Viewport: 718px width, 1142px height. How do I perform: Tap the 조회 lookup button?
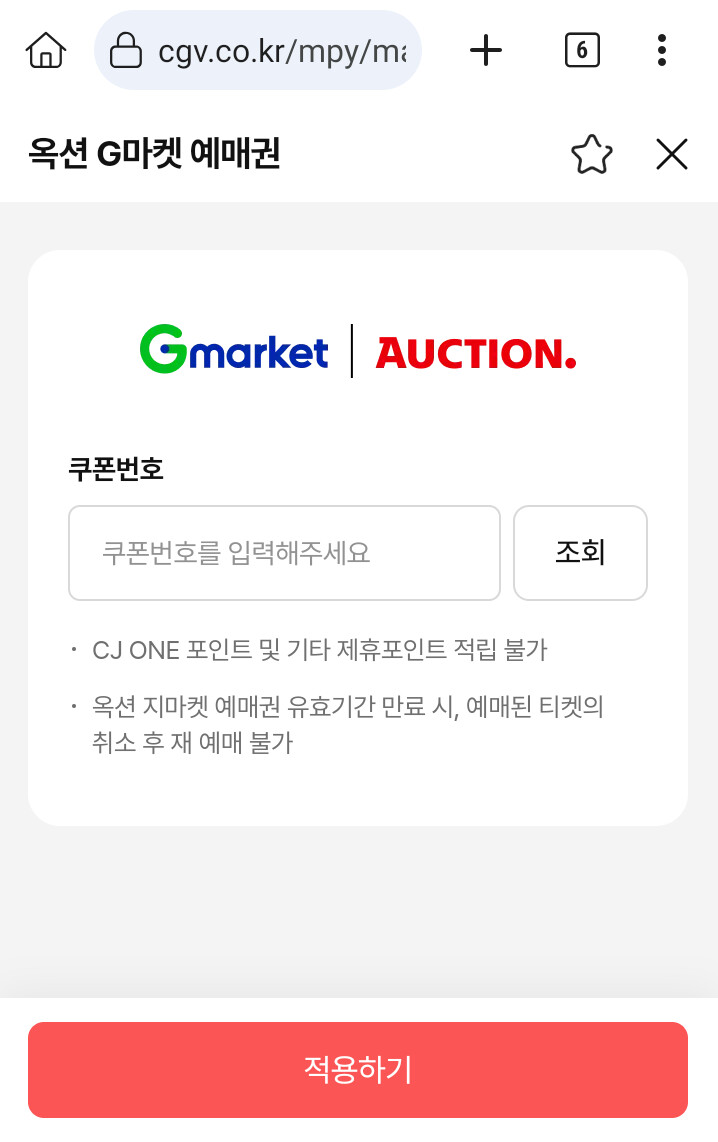tap(580, 553)
